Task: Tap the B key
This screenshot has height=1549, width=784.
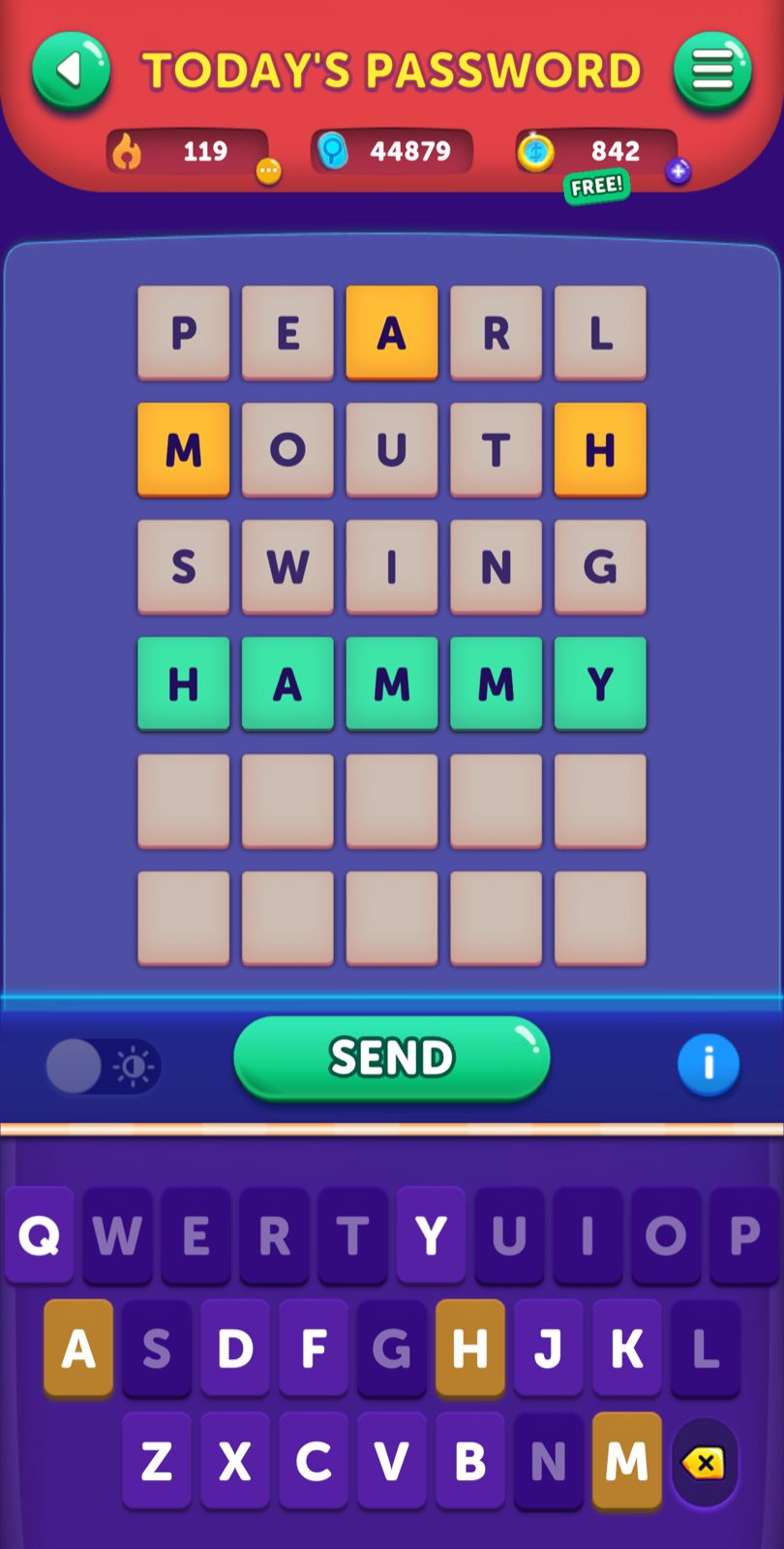Action: (470, 1461)
